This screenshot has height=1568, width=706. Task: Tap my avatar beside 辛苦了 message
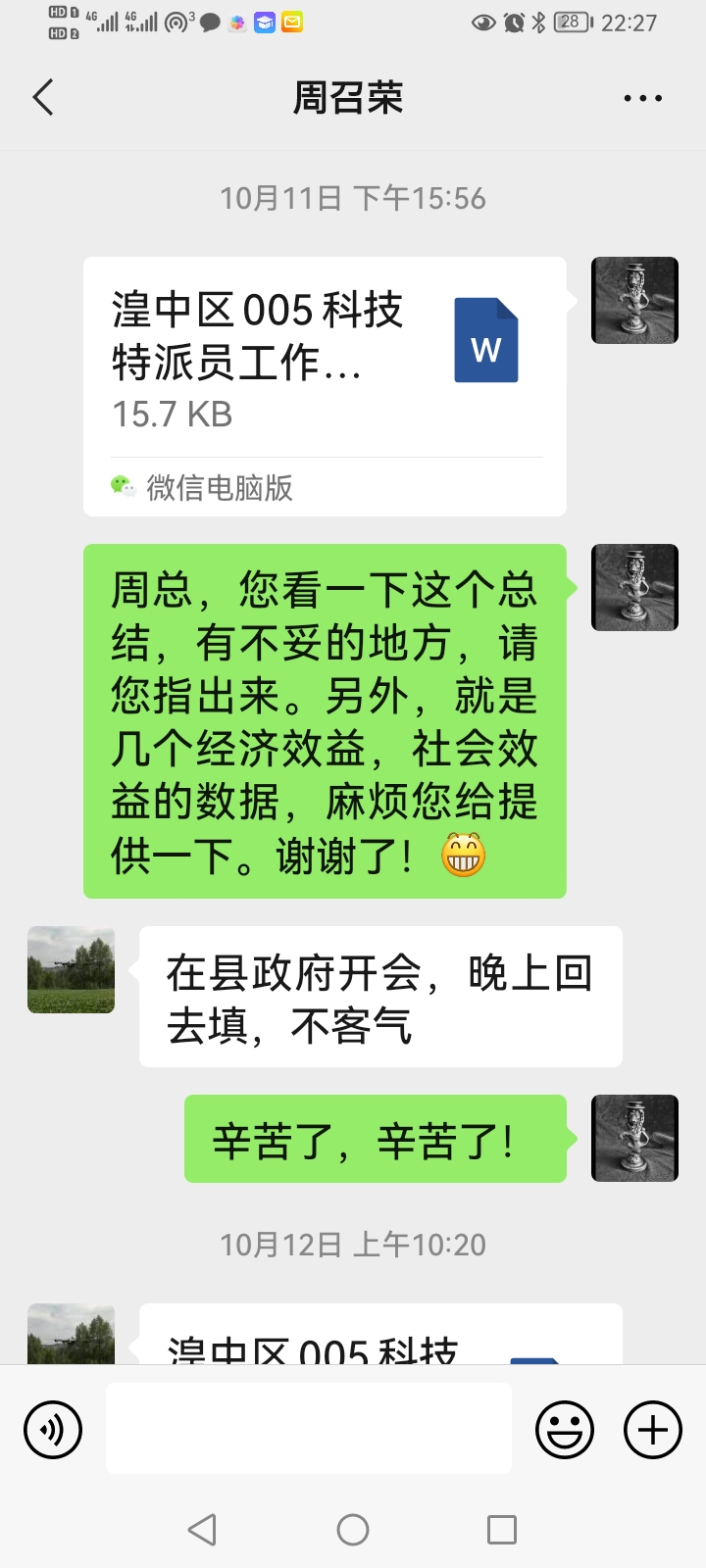point(634,1138)
